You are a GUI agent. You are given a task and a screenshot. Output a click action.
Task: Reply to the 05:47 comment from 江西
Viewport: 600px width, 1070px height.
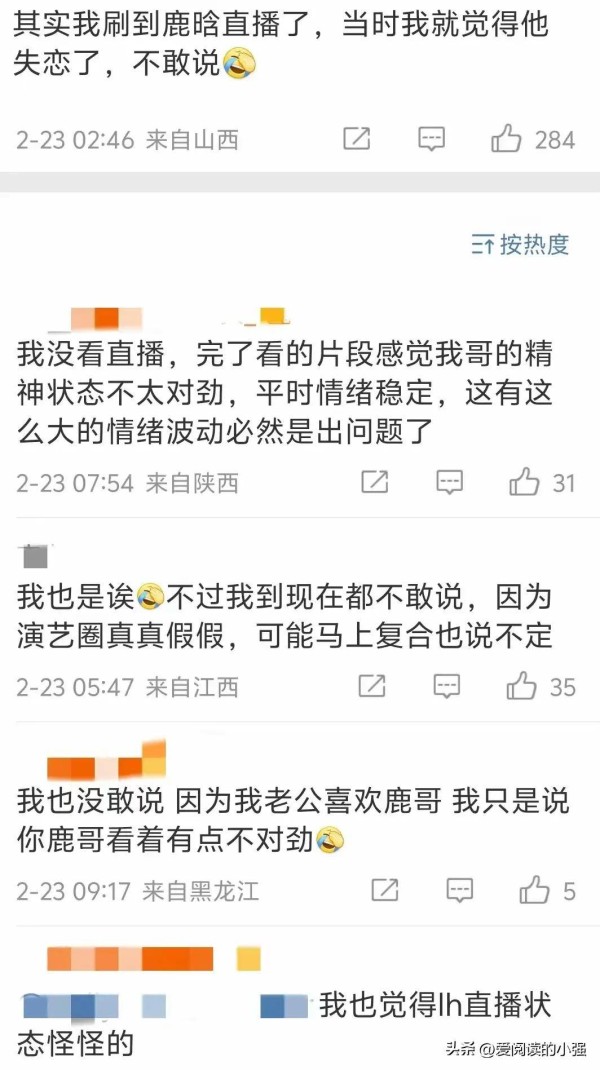point(447,685)
